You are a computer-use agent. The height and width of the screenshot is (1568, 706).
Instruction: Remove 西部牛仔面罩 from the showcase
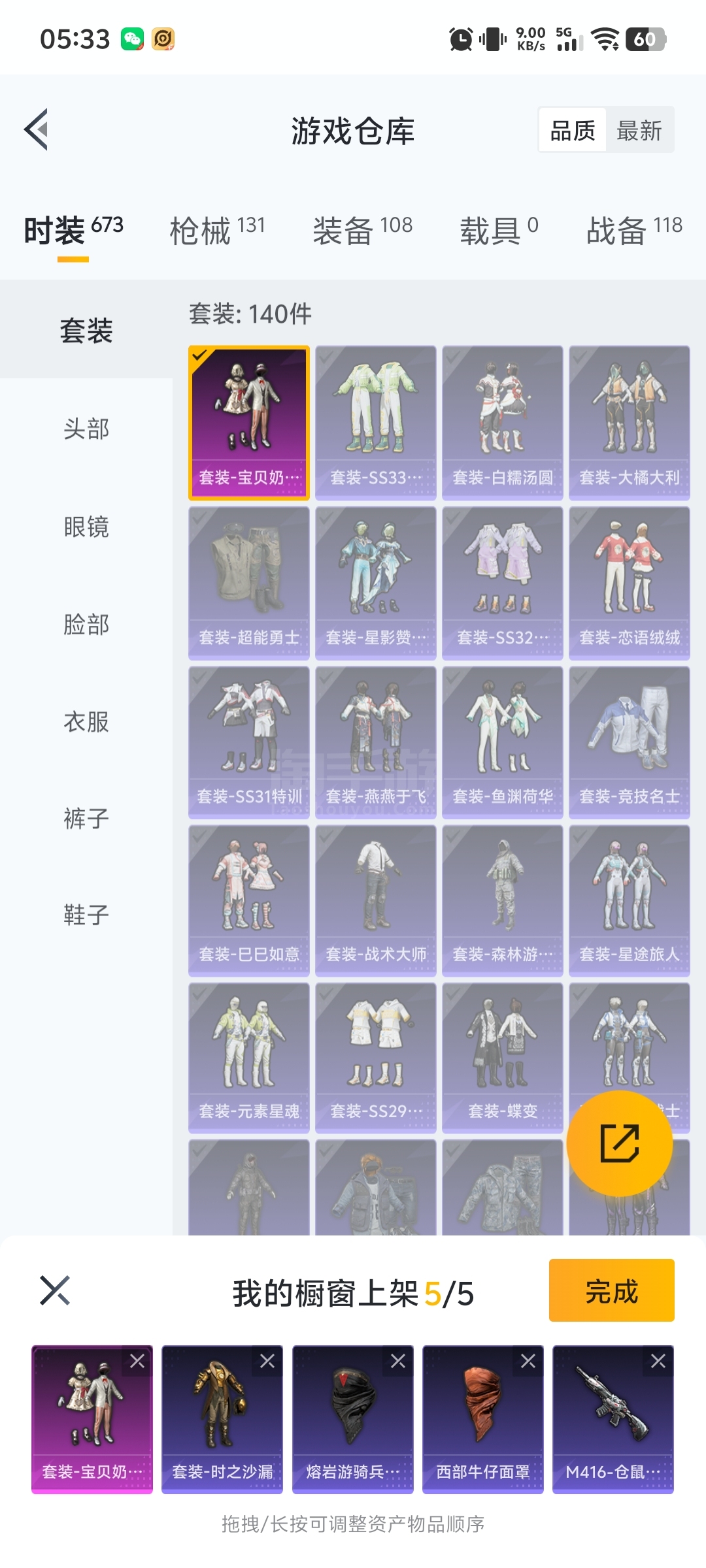click(528, 1361)
